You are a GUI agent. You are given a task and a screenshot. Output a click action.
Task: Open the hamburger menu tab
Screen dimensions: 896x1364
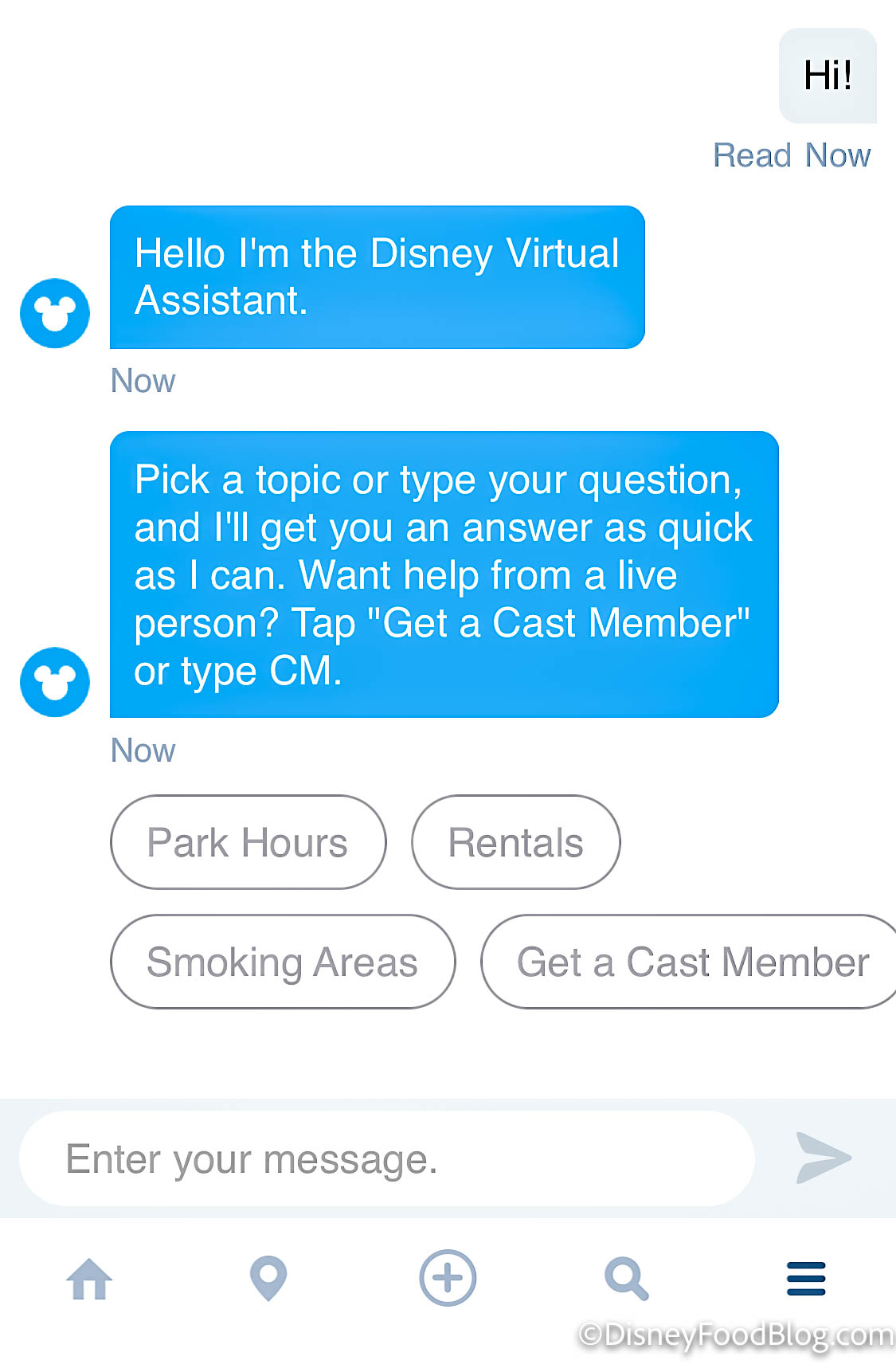(x=806, y=1278)
